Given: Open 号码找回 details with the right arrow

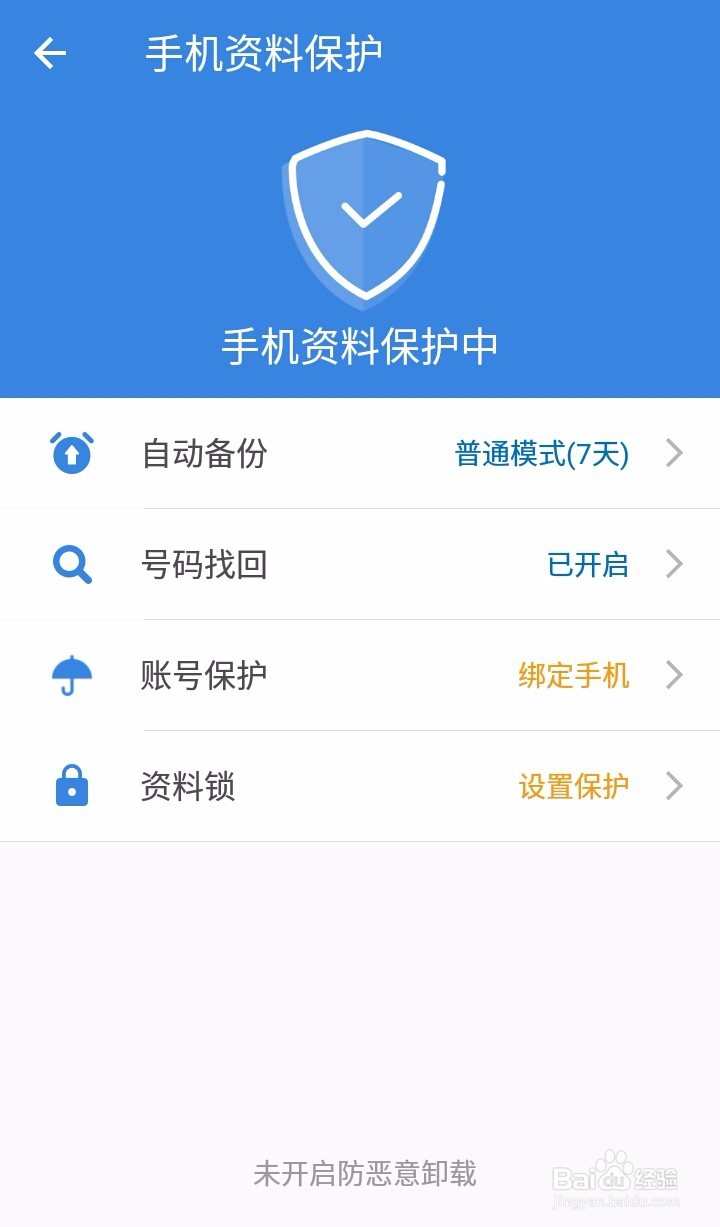Looking at the screenshot, I should click(676, 564).
